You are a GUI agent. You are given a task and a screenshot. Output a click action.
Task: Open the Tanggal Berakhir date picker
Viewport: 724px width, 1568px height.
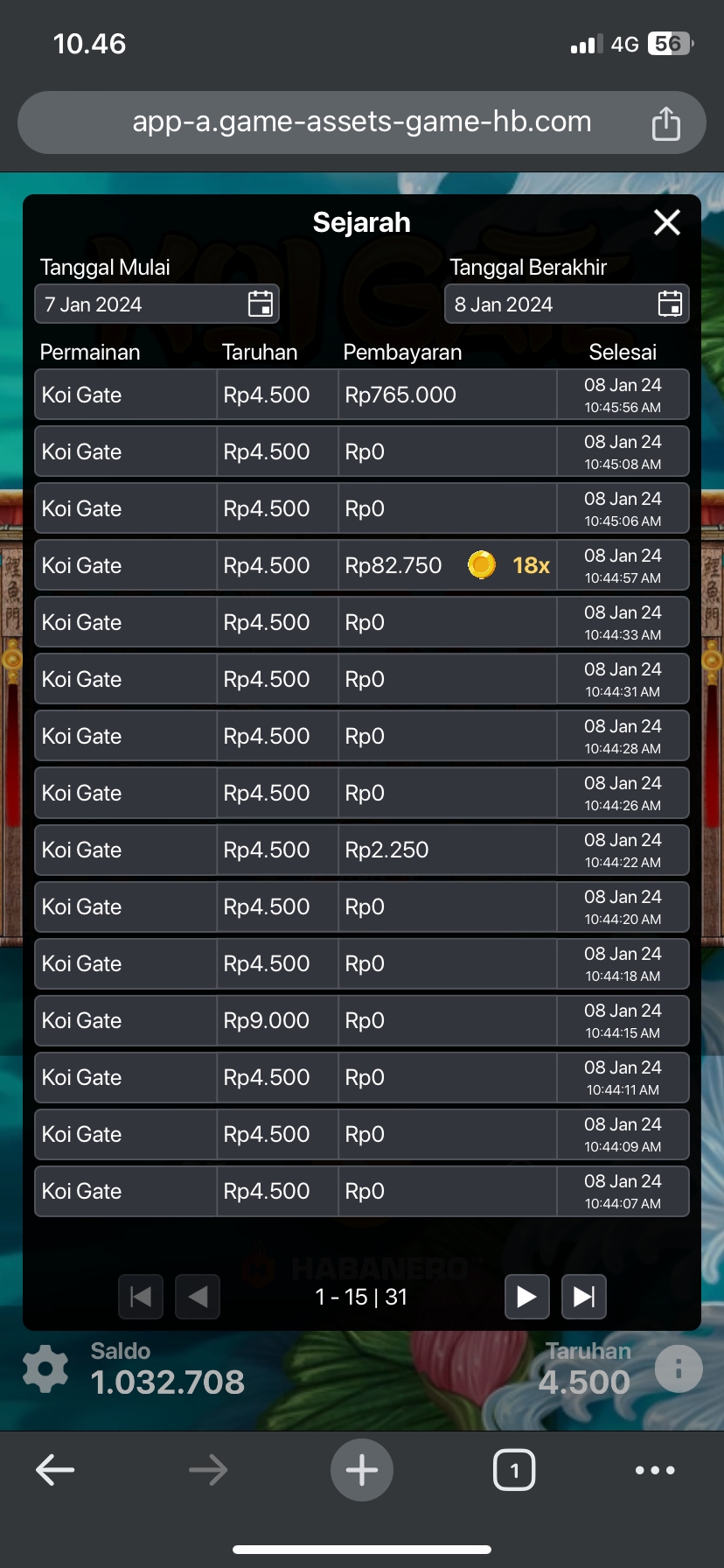(670, 304)
